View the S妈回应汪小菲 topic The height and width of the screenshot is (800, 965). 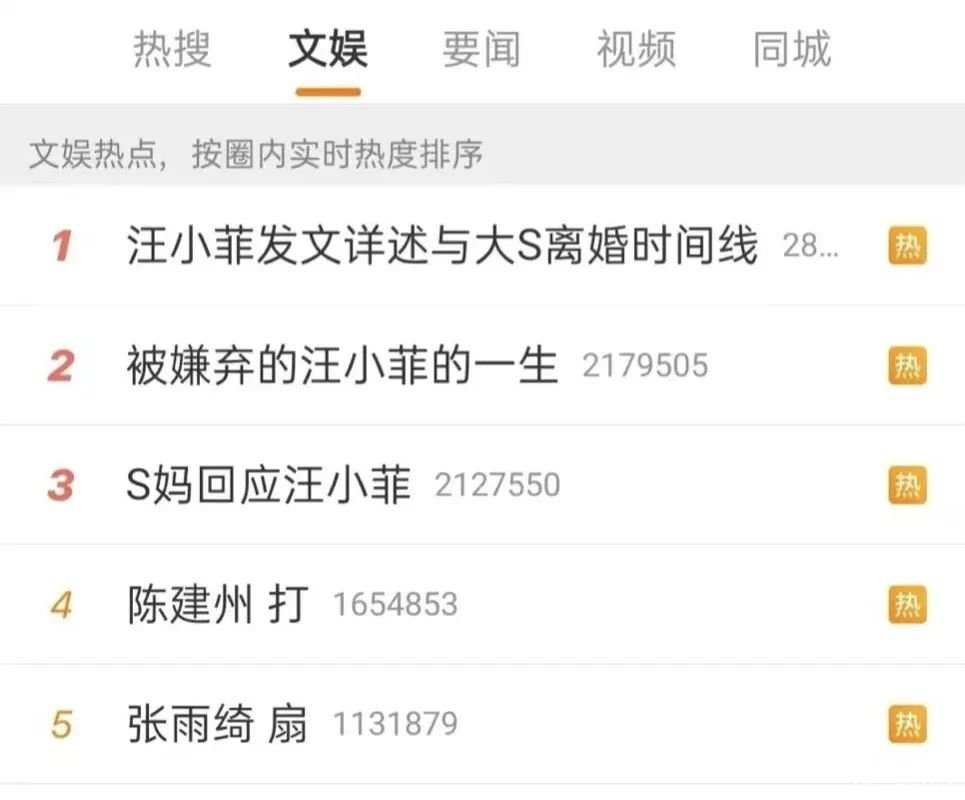coord(269,485)
